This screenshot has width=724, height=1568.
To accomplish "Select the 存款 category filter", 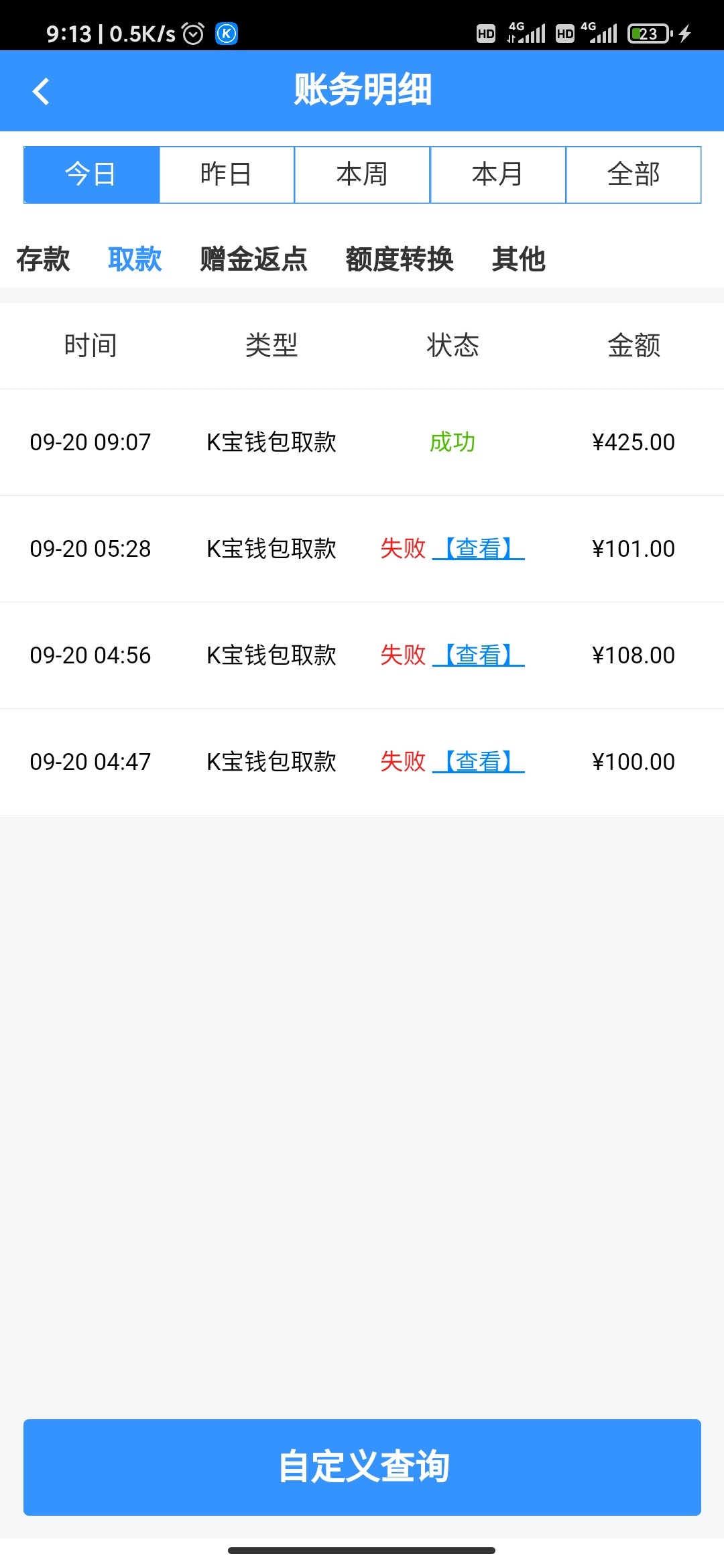I will [43, 260].
